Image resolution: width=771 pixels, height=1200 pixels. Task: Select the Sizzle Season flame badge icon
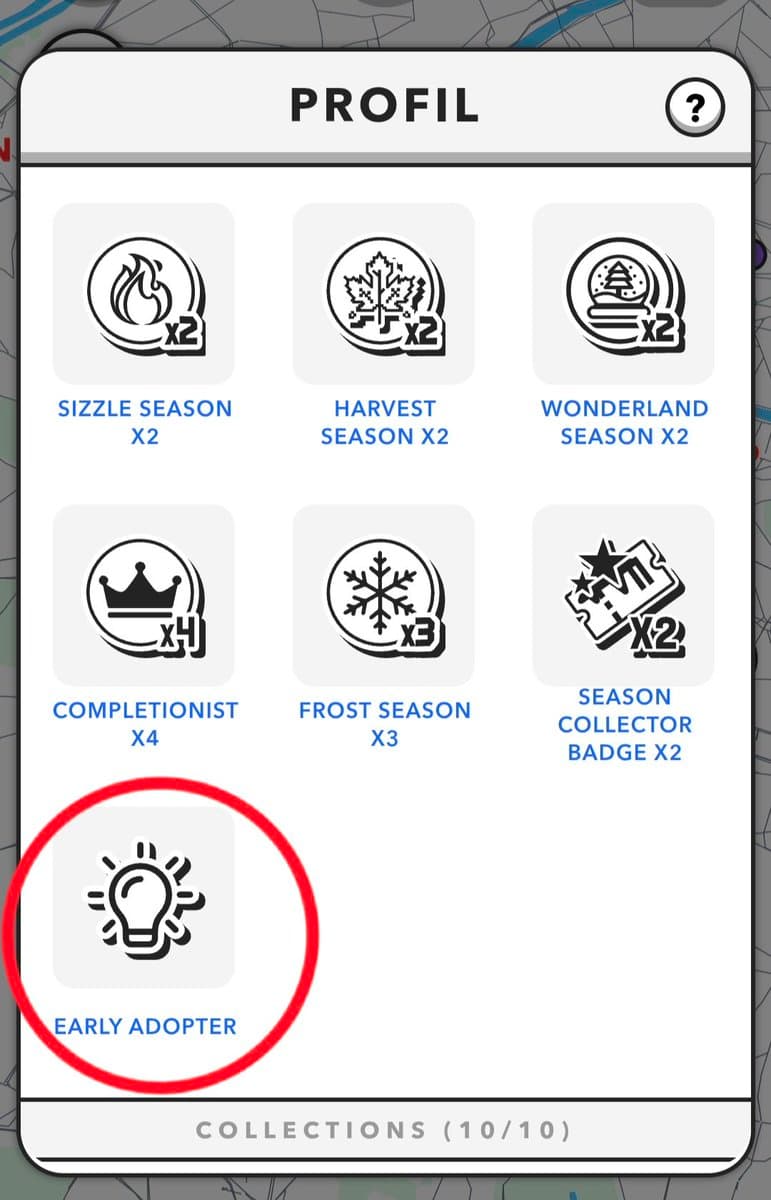pyautogui.click(x=144, y=292)
